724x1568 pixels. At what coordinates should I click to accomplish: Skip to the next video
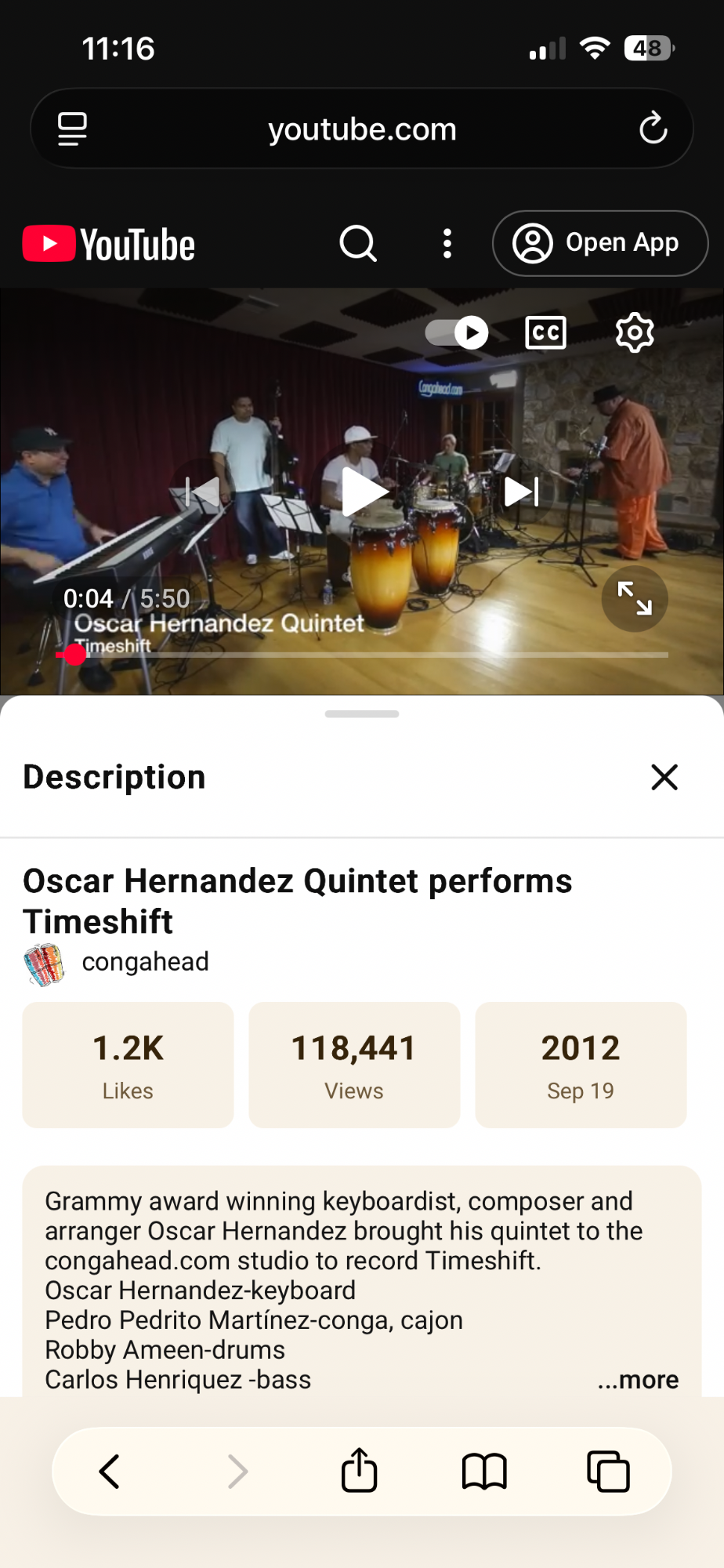(522, 492)
